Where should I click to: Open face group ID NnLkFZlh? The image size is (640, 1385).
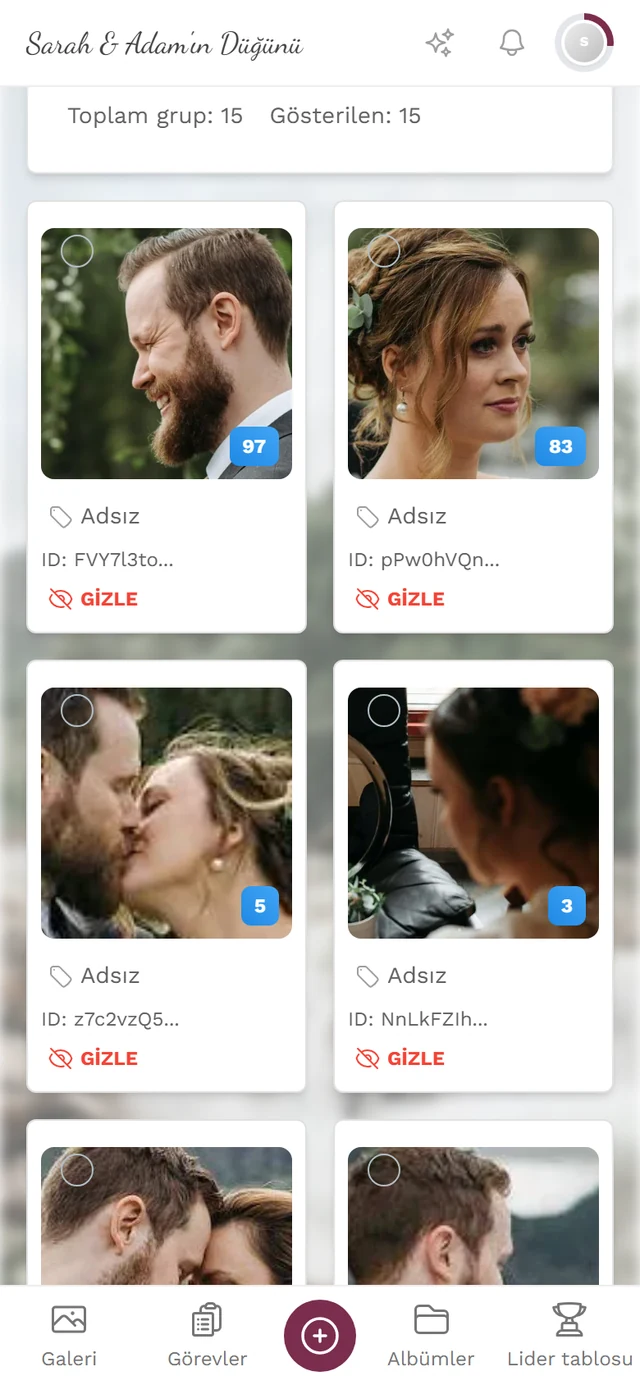[473, 813]
